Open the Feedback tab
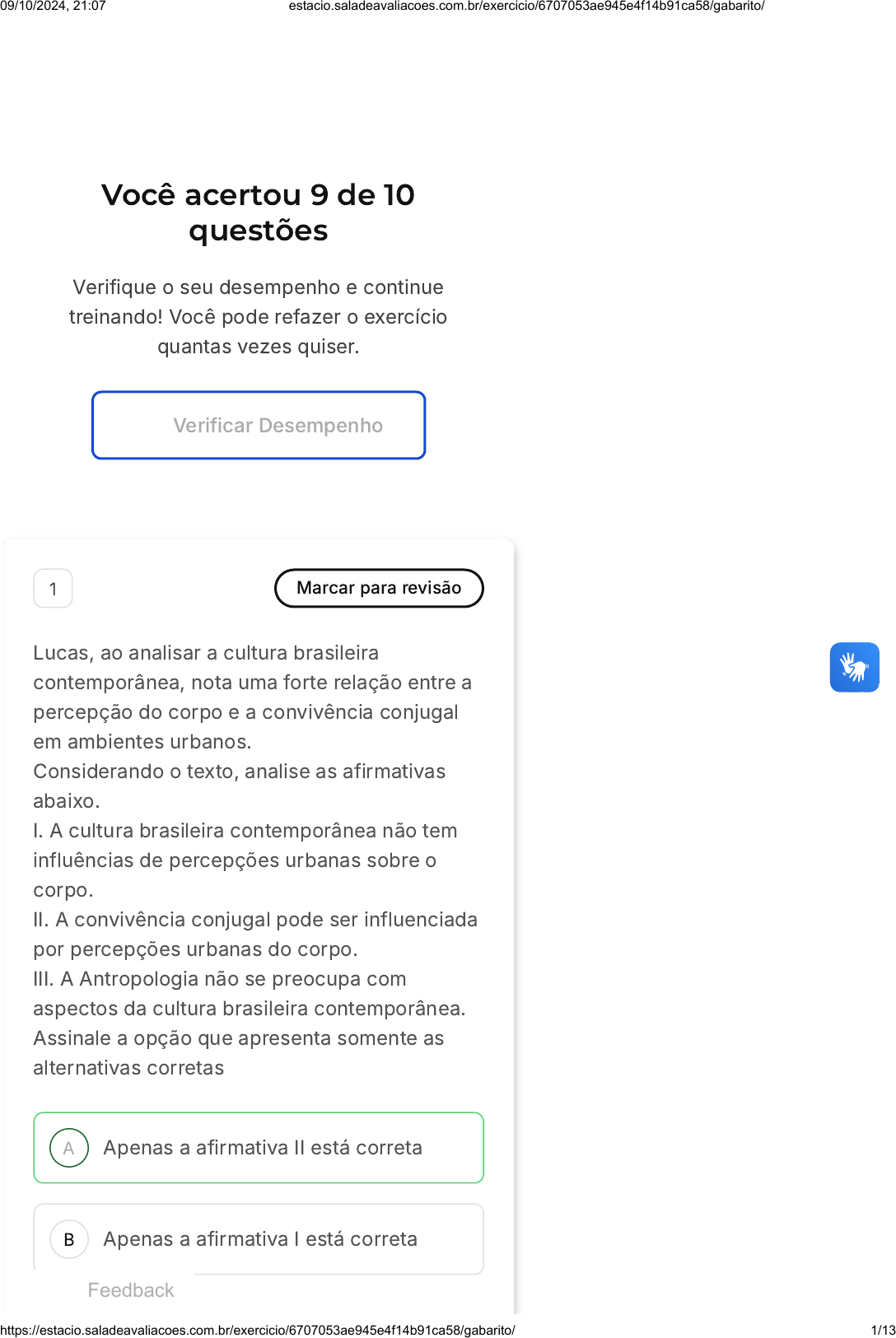896x1338 pixels. [x=131, y=1290]
